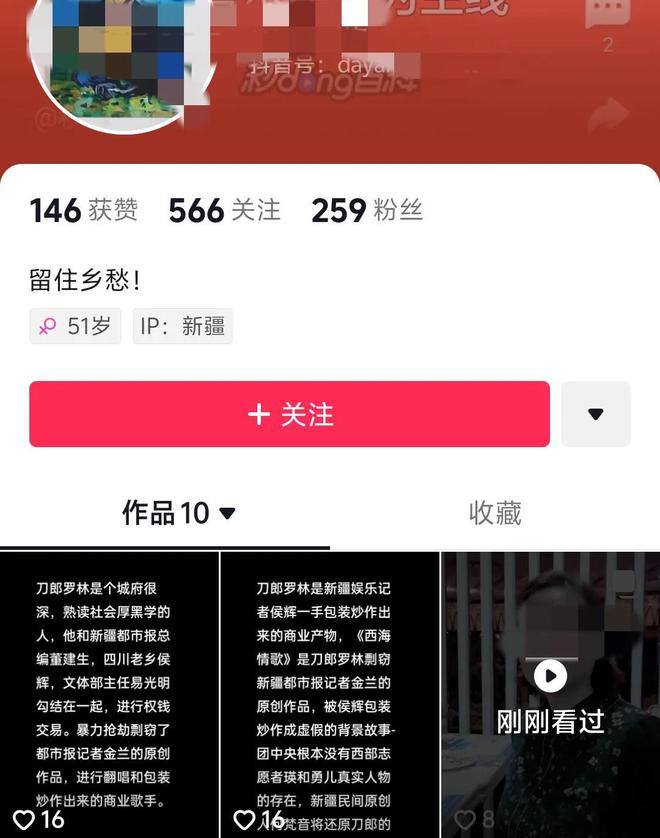Open the 566 关注 following list

224,210
